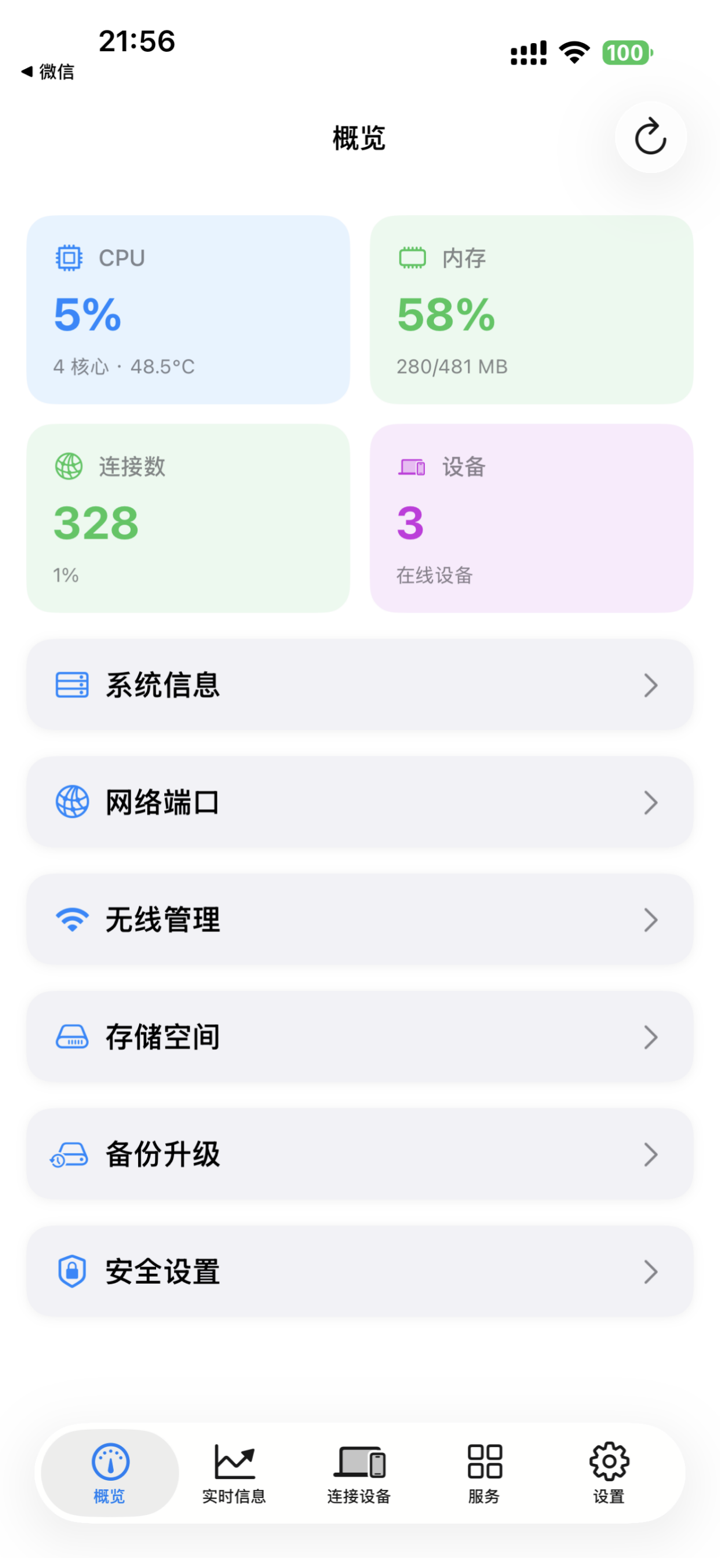Click the 内存 memory chip icon
The image size is (720, 1558).
411,258
